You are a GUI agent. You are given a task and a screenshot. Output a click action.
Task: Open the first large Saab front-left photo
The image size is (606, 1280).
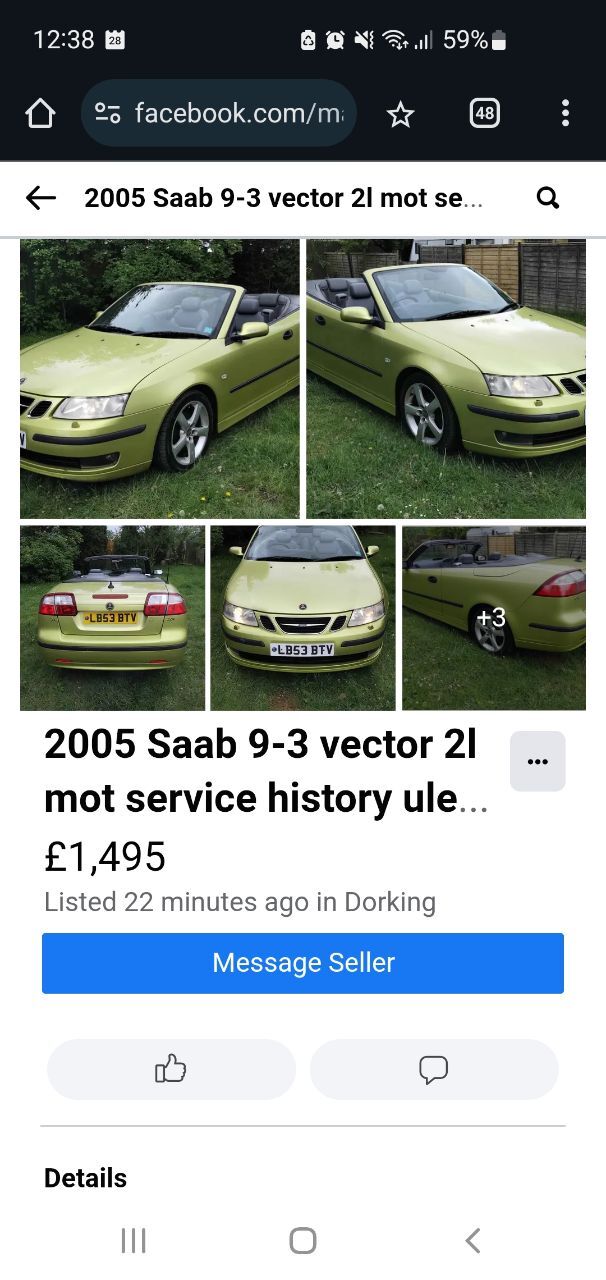click(160, 379)
